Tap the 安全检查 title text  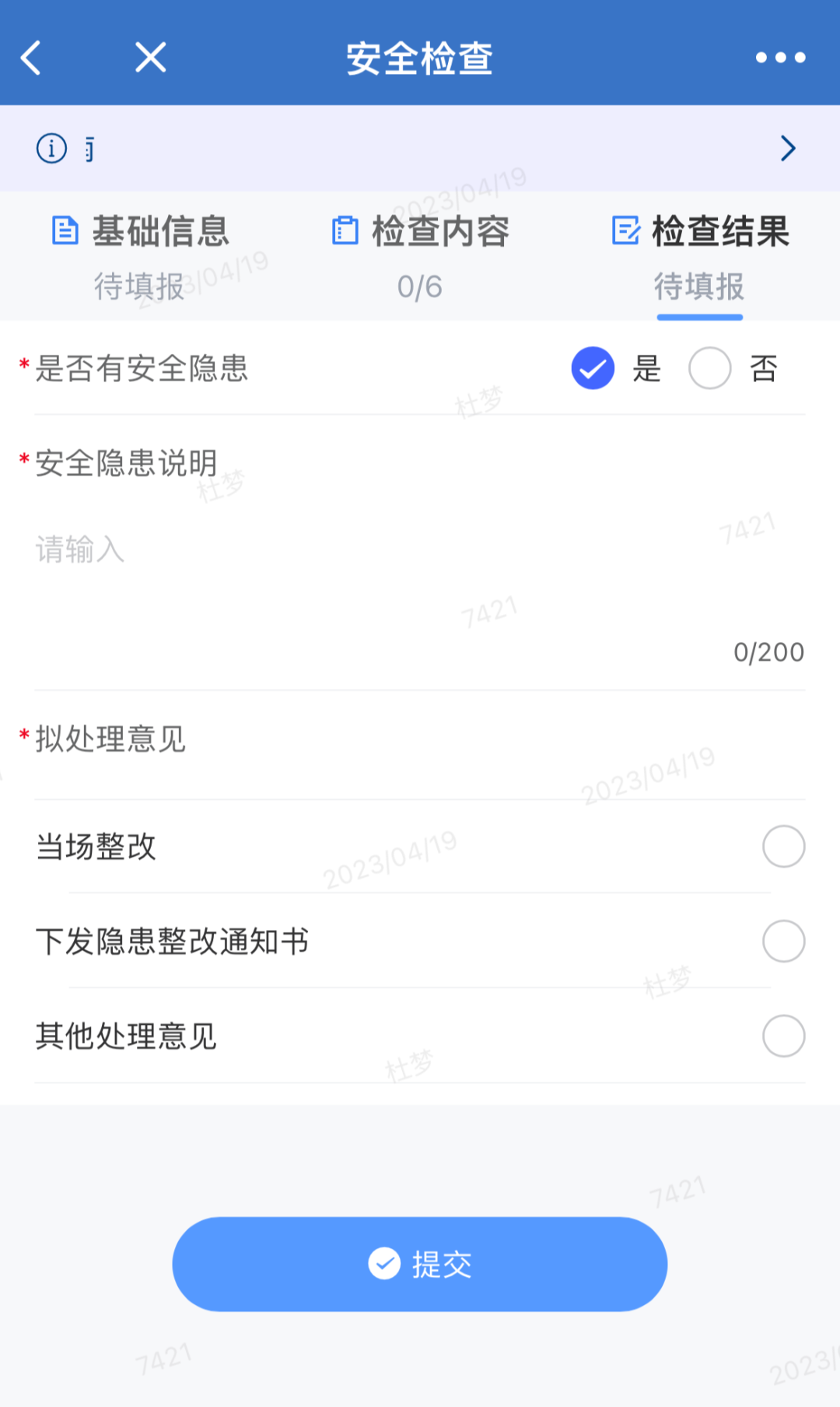click(x=420, y=57)
